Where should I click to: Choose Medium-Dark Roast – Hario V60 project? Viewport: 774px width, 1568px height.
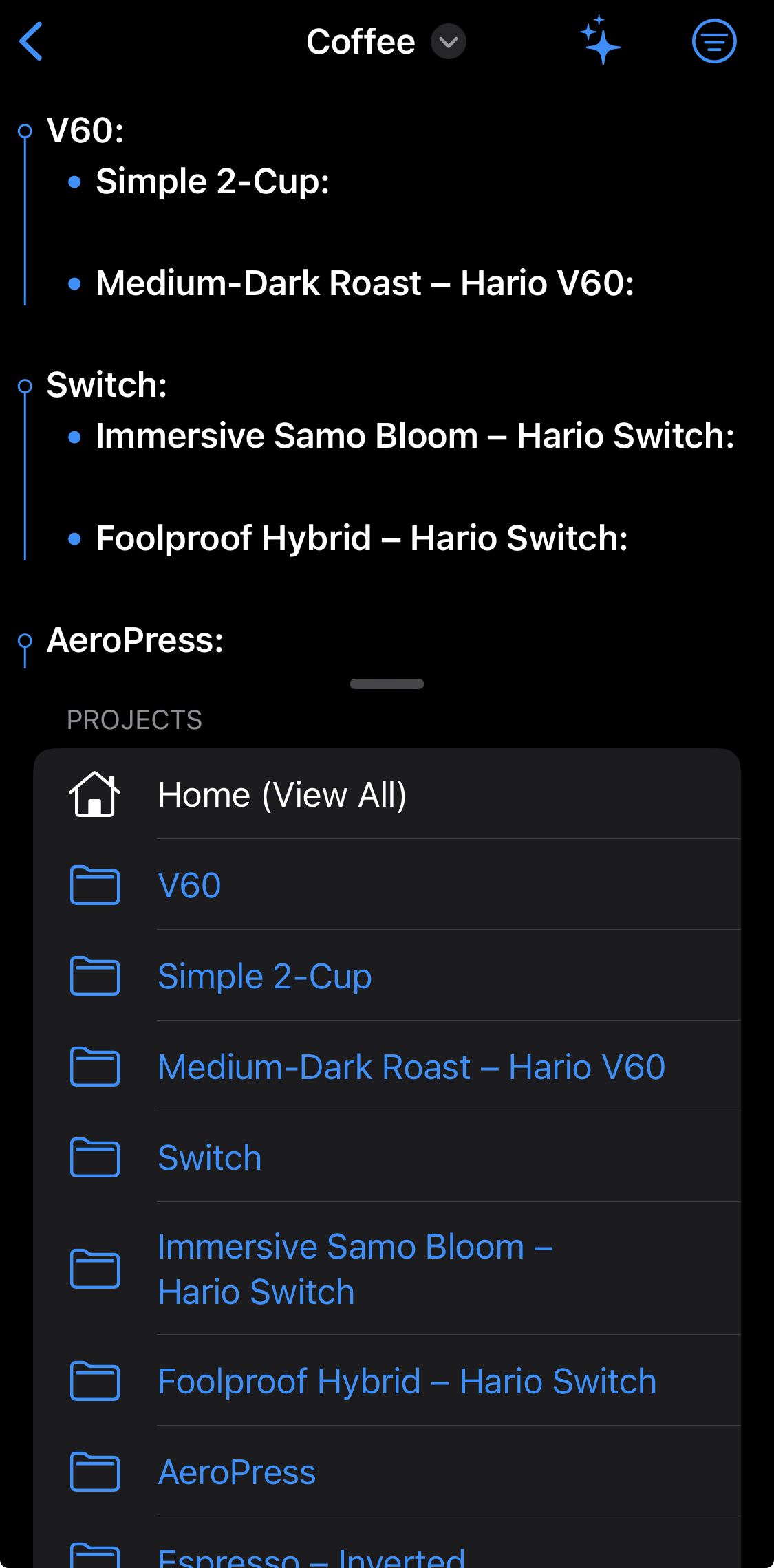tap(411, 1067)
